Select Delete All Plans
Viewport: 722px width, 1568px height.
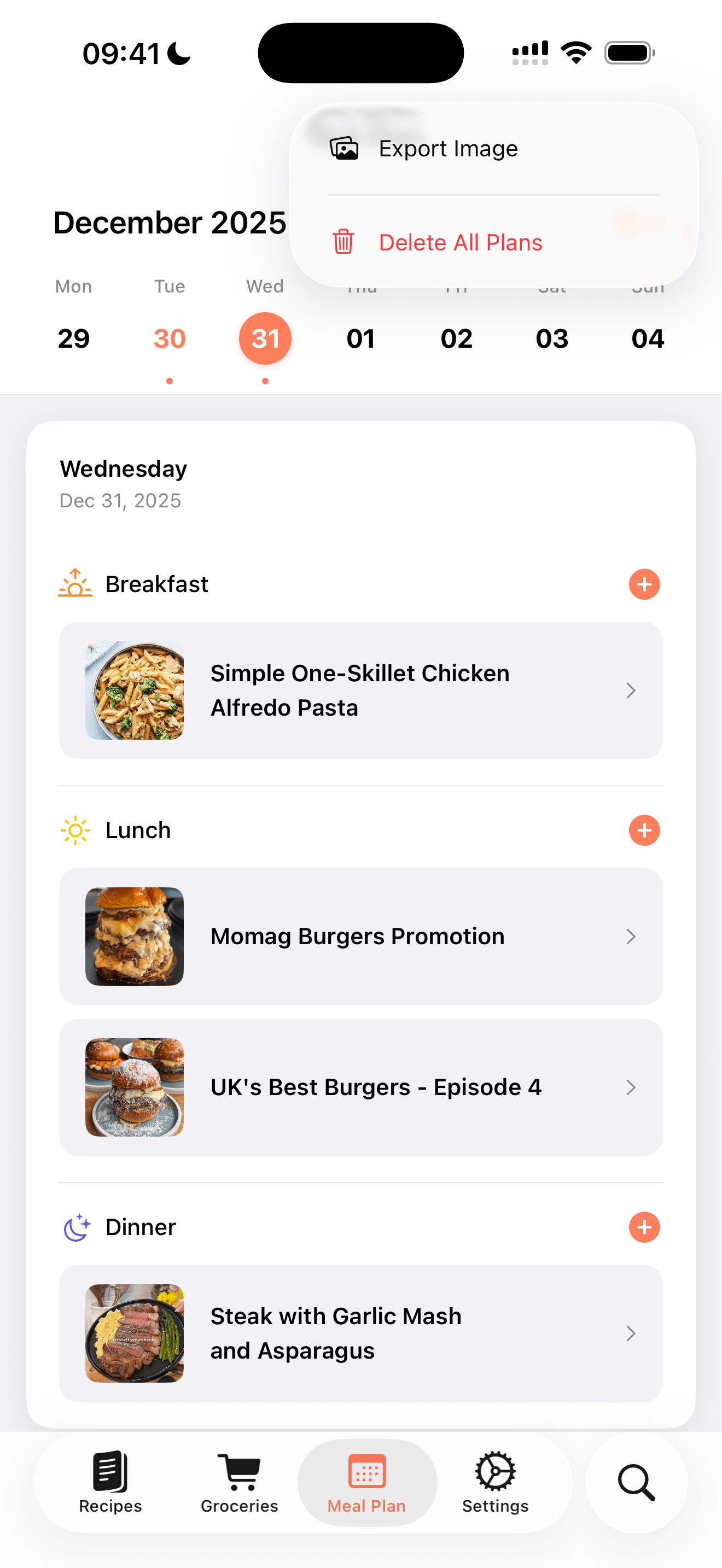tap(460, 242)
